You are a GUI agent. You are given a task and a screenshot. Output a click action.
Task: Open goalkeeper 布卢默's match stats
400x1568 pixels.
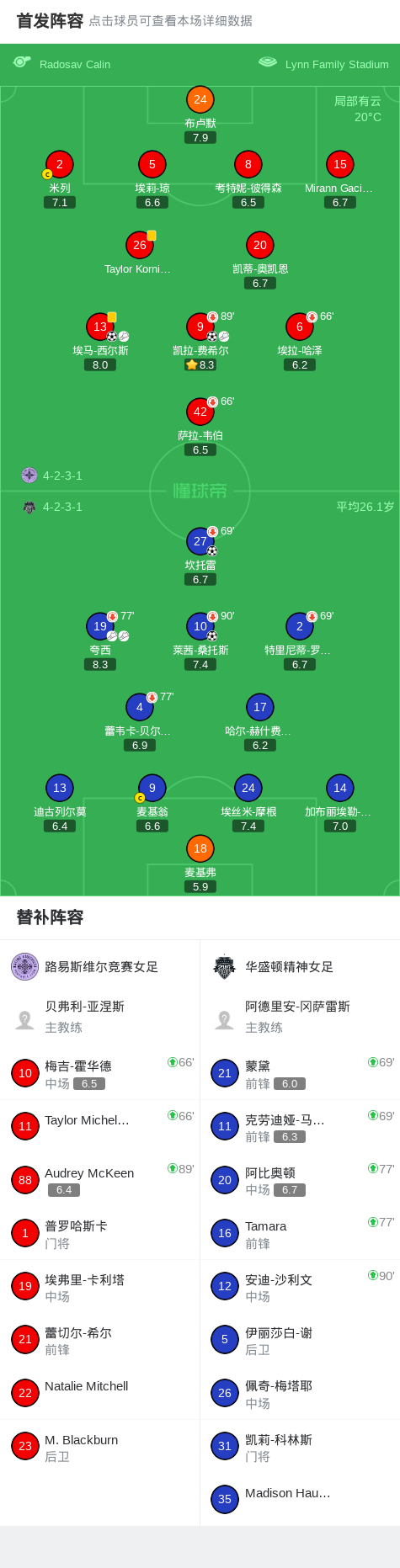point(200,114)
